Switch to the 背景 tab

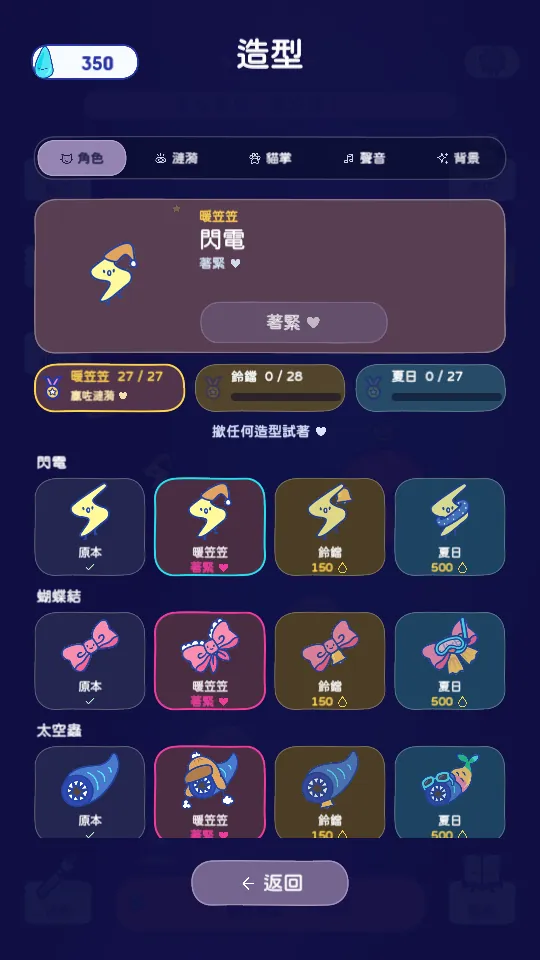click(x=458, y=159)
